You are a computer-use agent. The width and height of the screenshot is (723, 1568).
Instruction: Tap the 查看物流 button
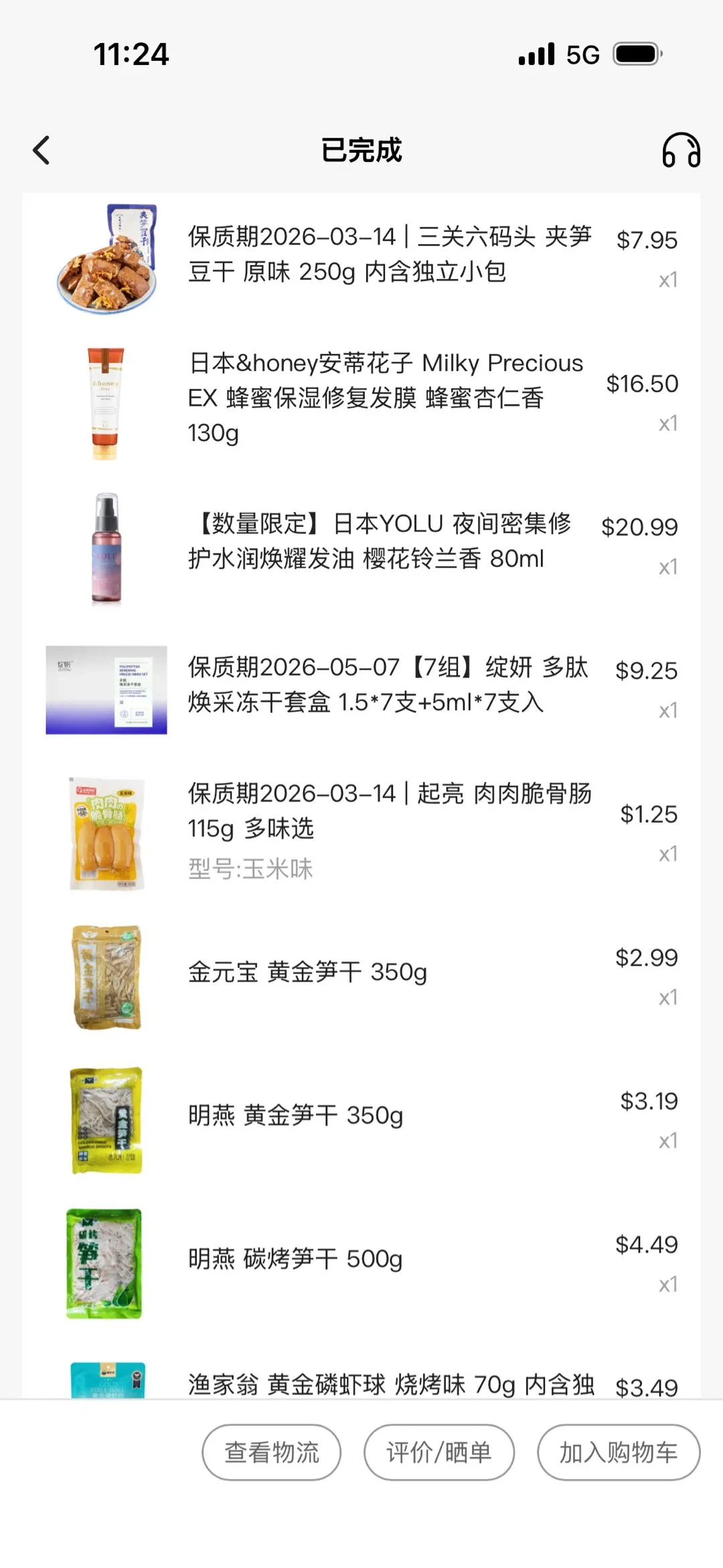(271, 1452)
